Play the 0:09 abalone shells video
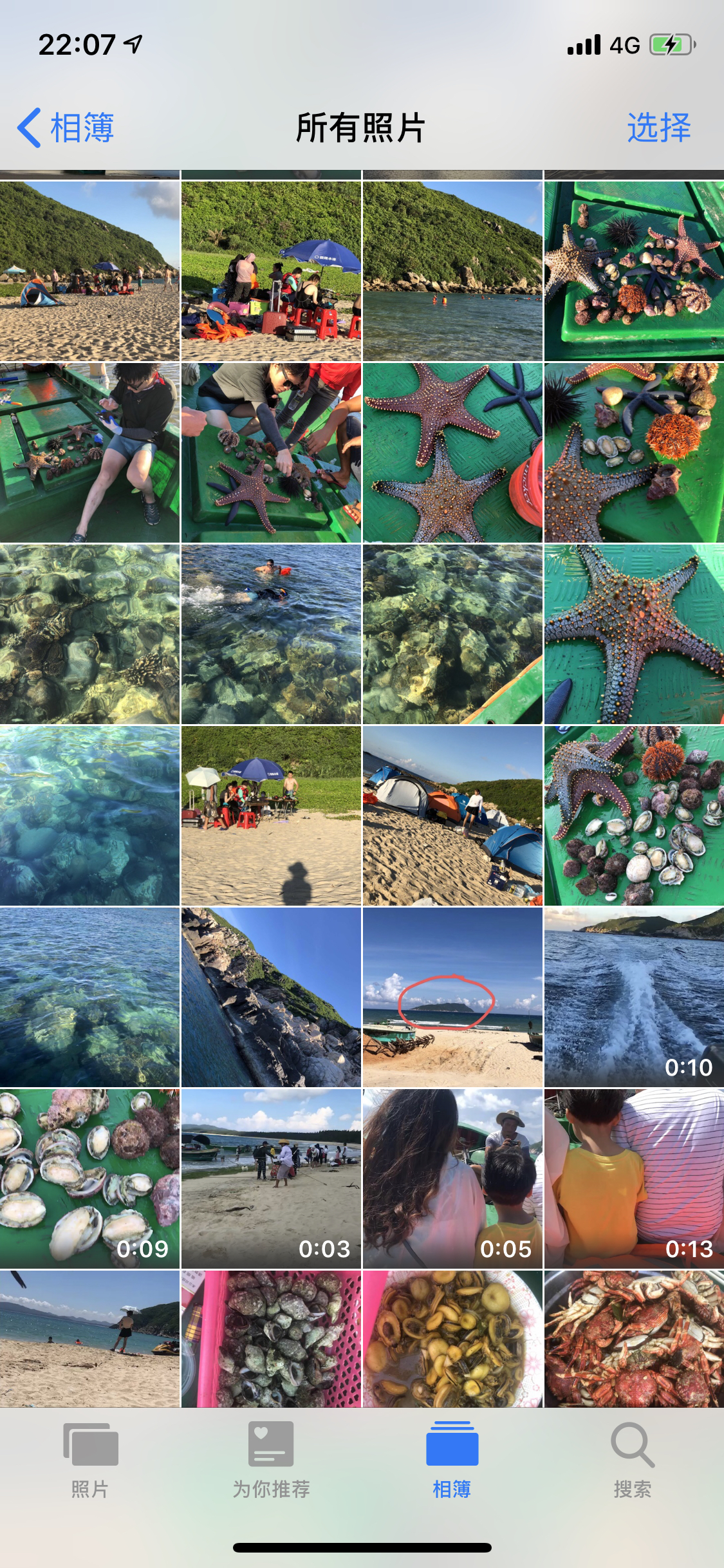Viewport: 724px width, 1568px height. [89, 1179]
